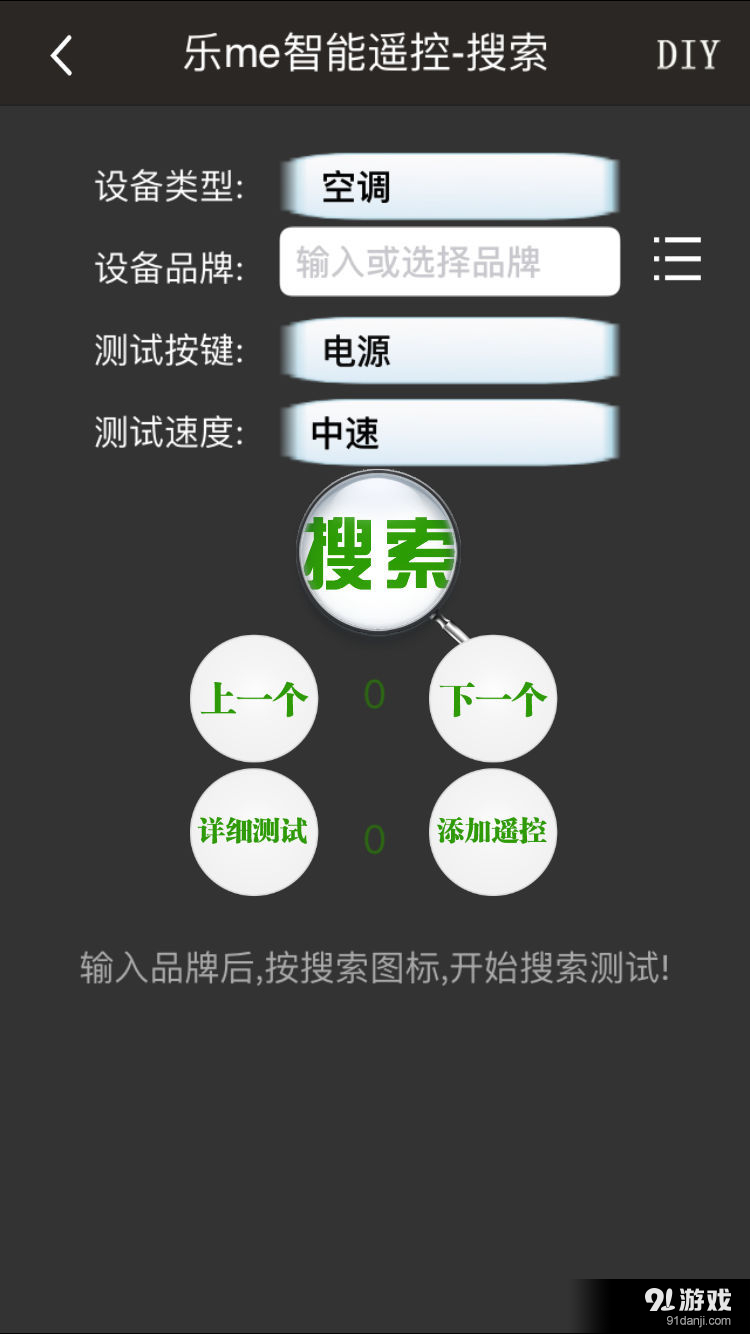Screen dimensions: 750x1334
Task: Click the 输入或选择品牌 input field
Action: pos(448,260)
